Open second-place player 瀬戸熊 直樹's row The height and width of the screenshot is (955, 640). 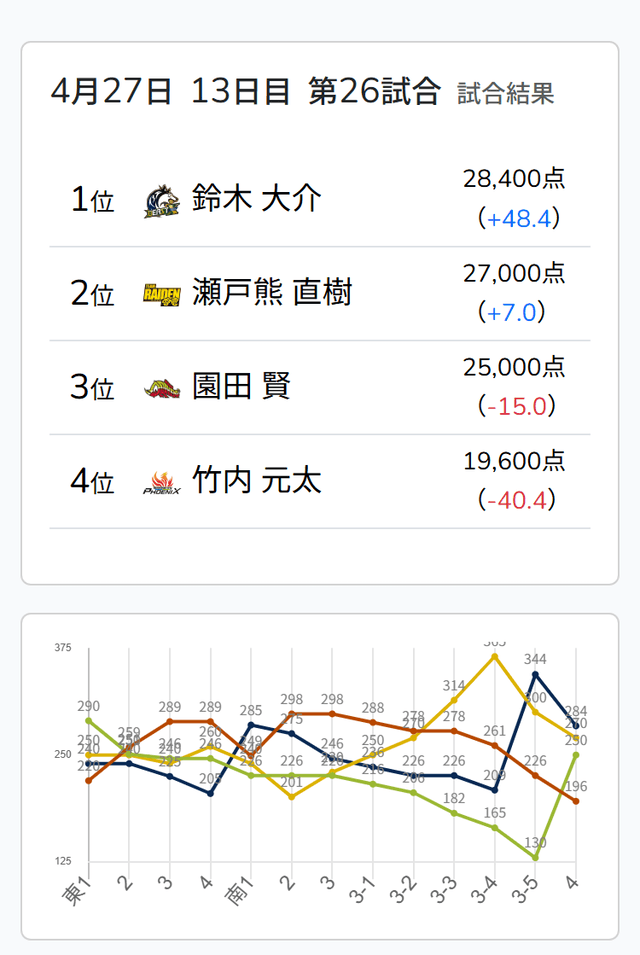[x=320, y=294]
